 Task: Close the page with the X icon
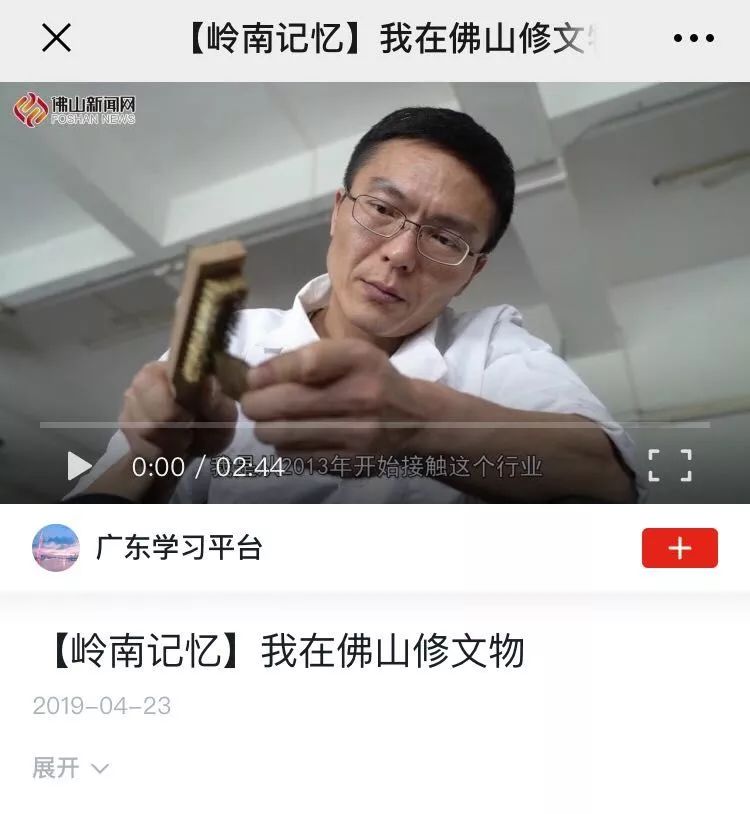56,38
